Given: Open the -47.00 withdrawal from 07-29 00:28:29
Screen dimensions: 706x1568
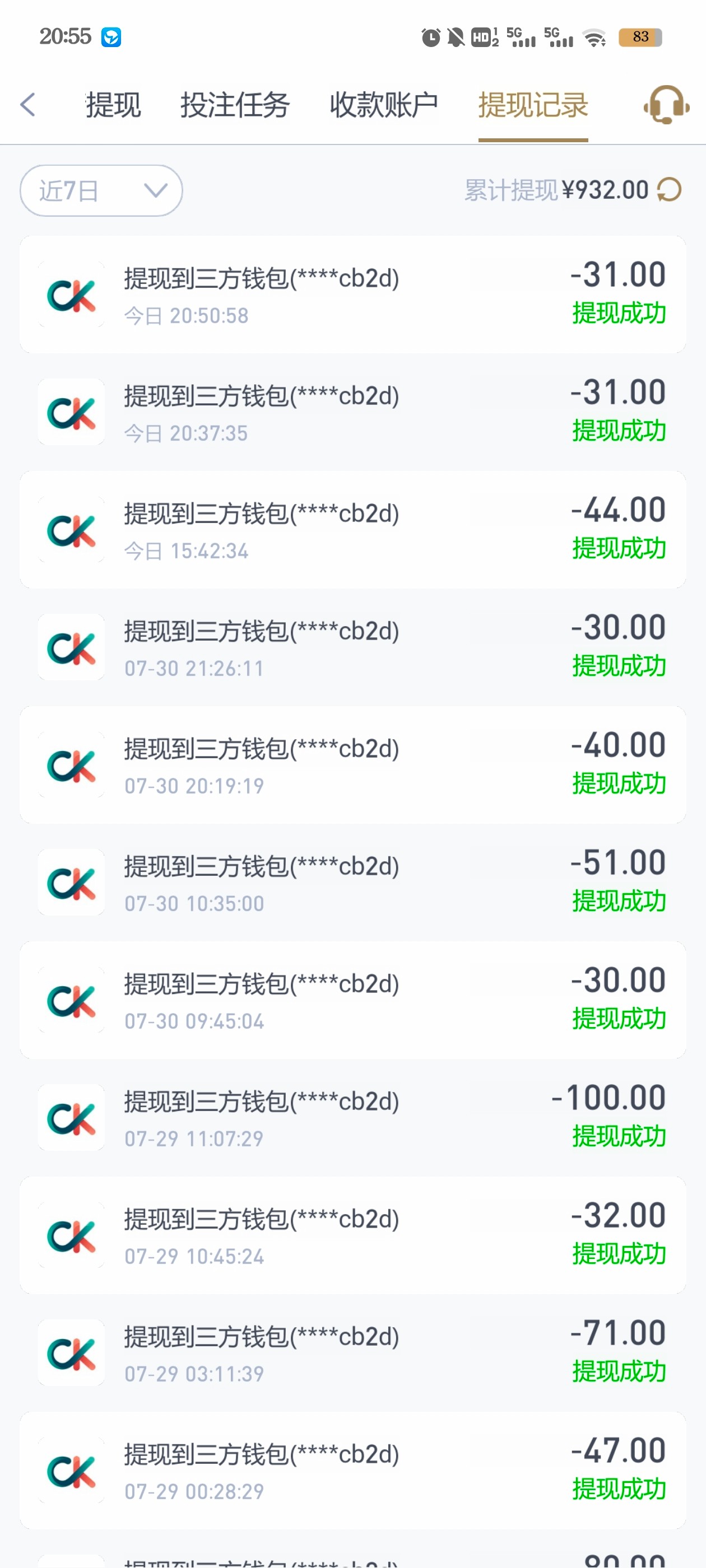Looking at the screenshot, I should 352,1469.
